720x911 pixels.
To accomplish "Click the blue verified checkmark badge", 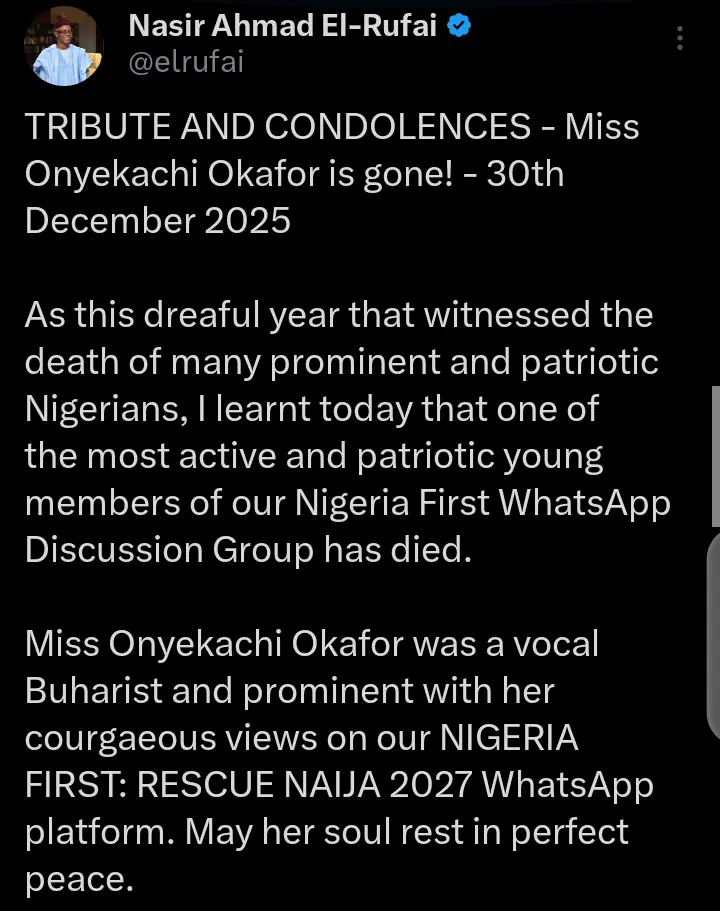I will click(458, 26).
